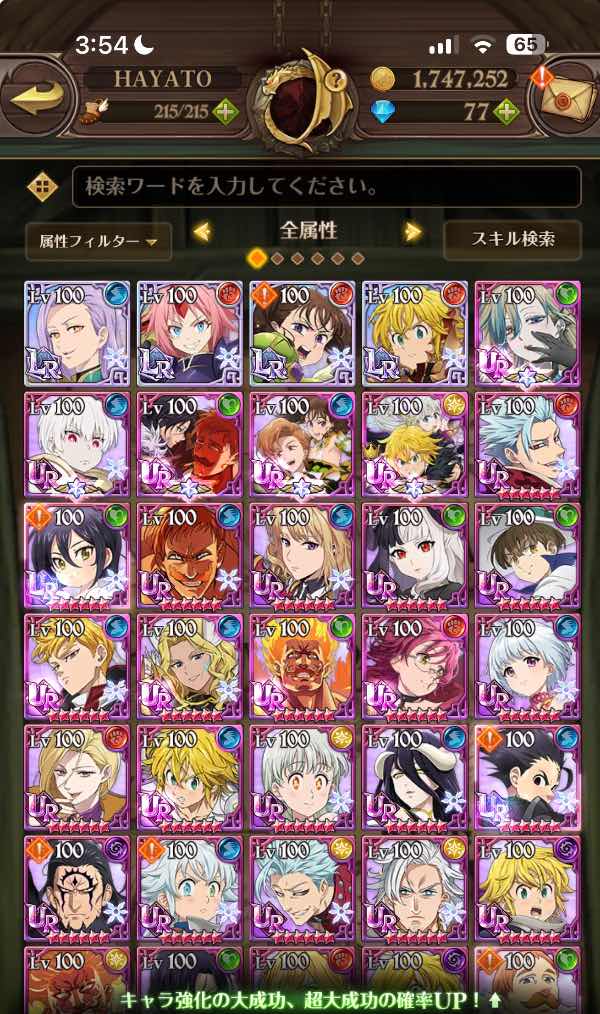The width and height of the screenshot is (600, 1014).
Task: Select the blonde LR character with green eyes
Action: (413, 332)
